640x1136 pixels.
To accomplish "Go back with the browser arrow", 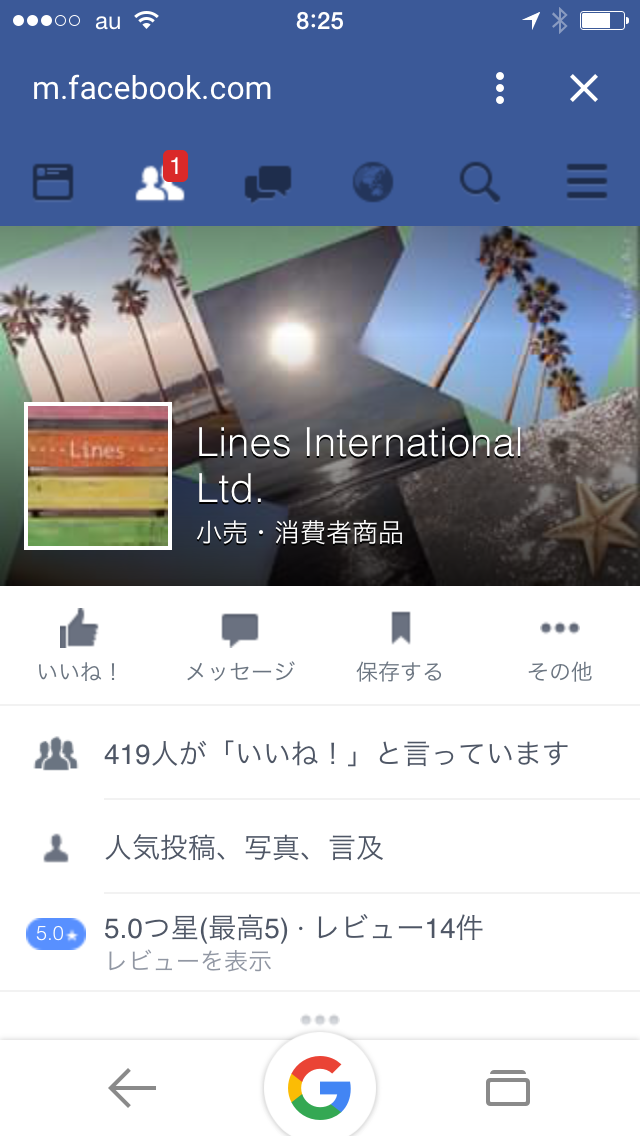I will 132,1088.
